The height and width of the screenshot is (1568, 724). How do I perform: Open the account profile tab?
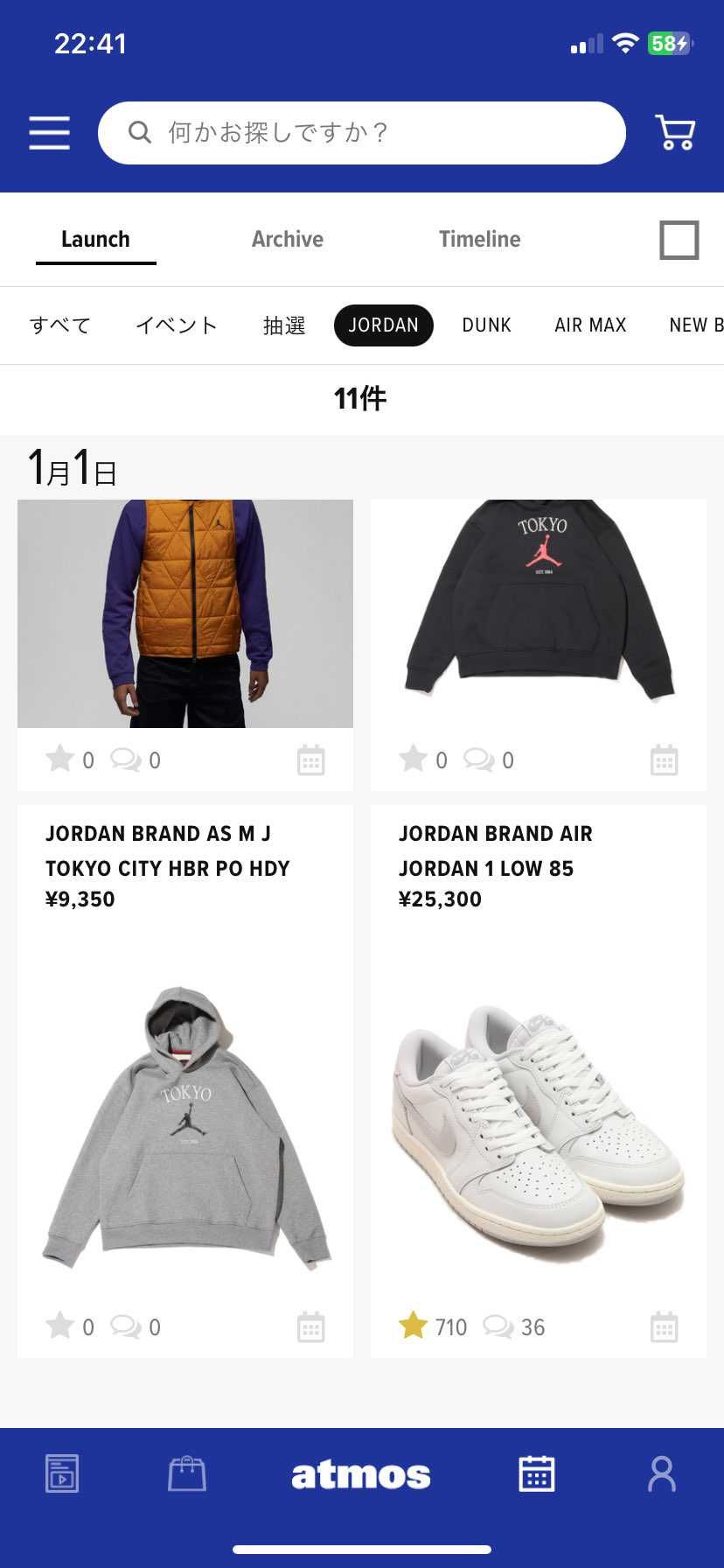click(x=661, y=1473)
